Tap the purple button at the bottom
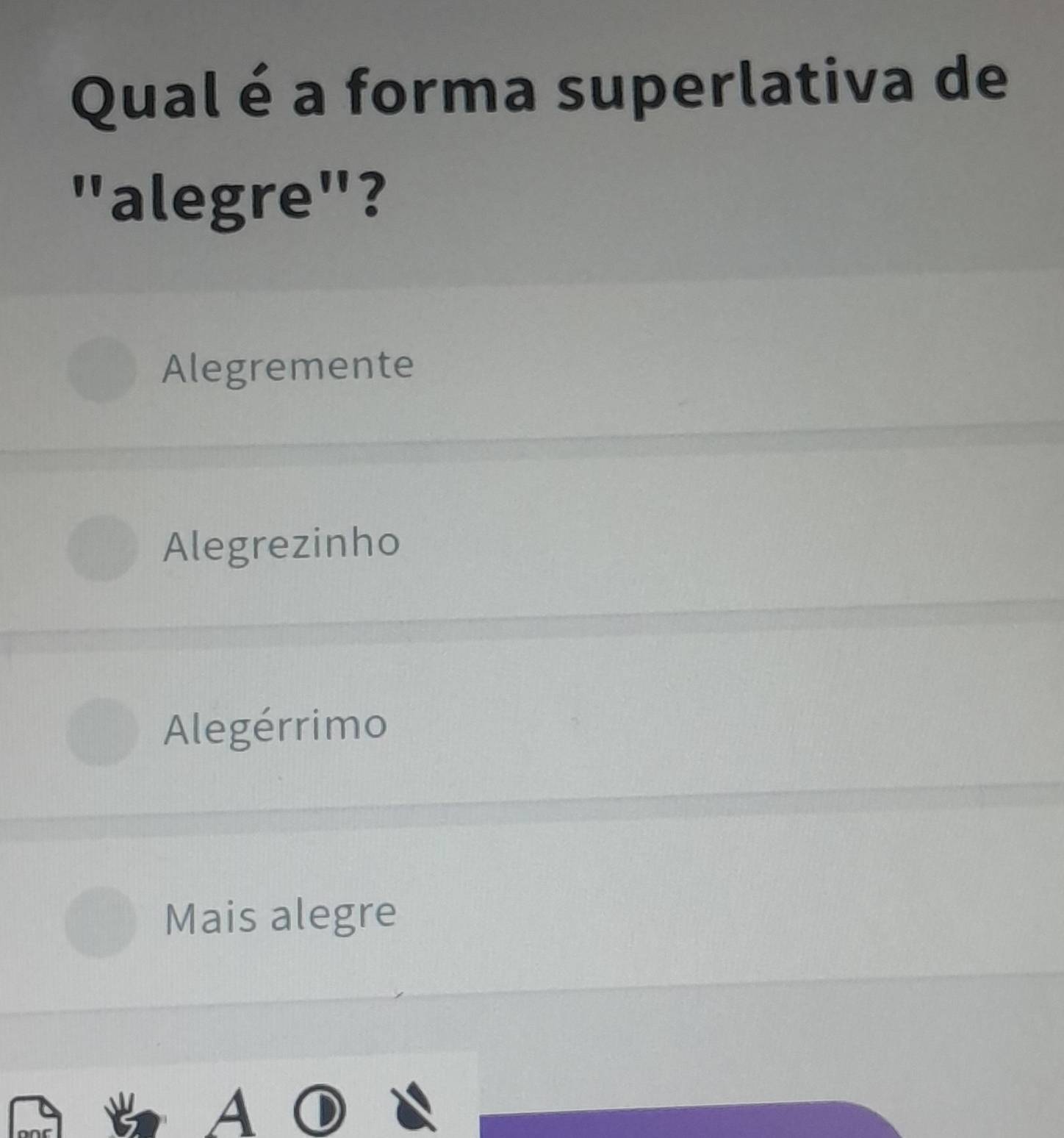 coord(691,1120)
